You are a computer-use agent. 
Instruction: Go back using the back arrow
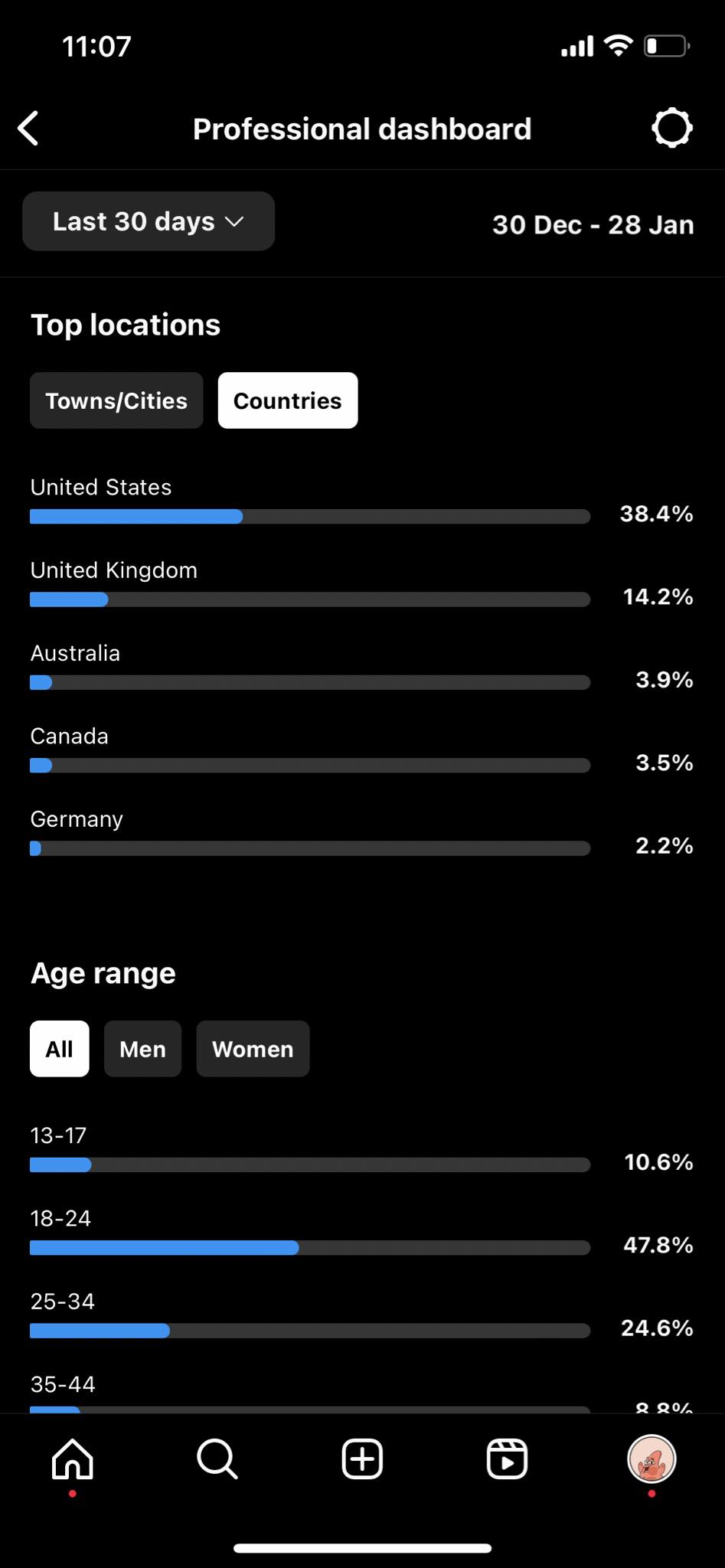pos(28,129)
